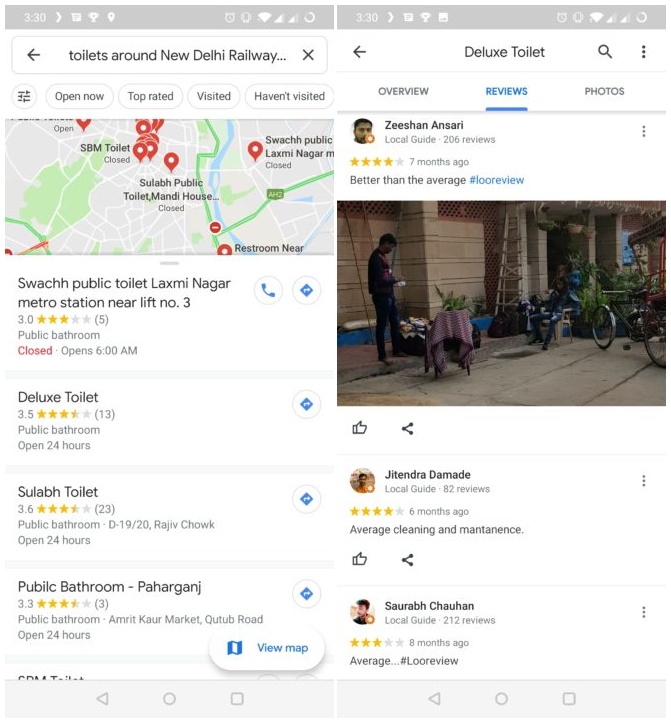
Task: Like Zeeshan Ansari's review
Action: (x=360, y=428)
